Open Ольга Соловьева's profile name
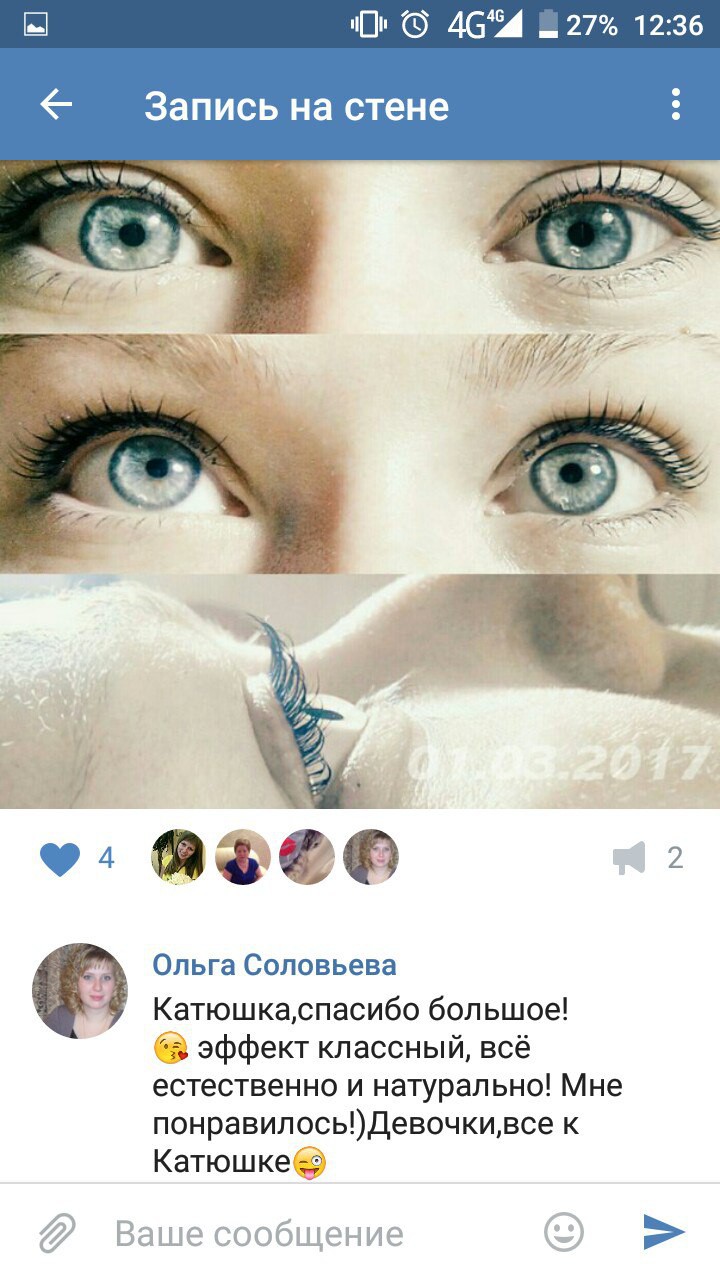Image resolution: width=720 pixels, height=1280 pixels. click(x=274, y=965)
